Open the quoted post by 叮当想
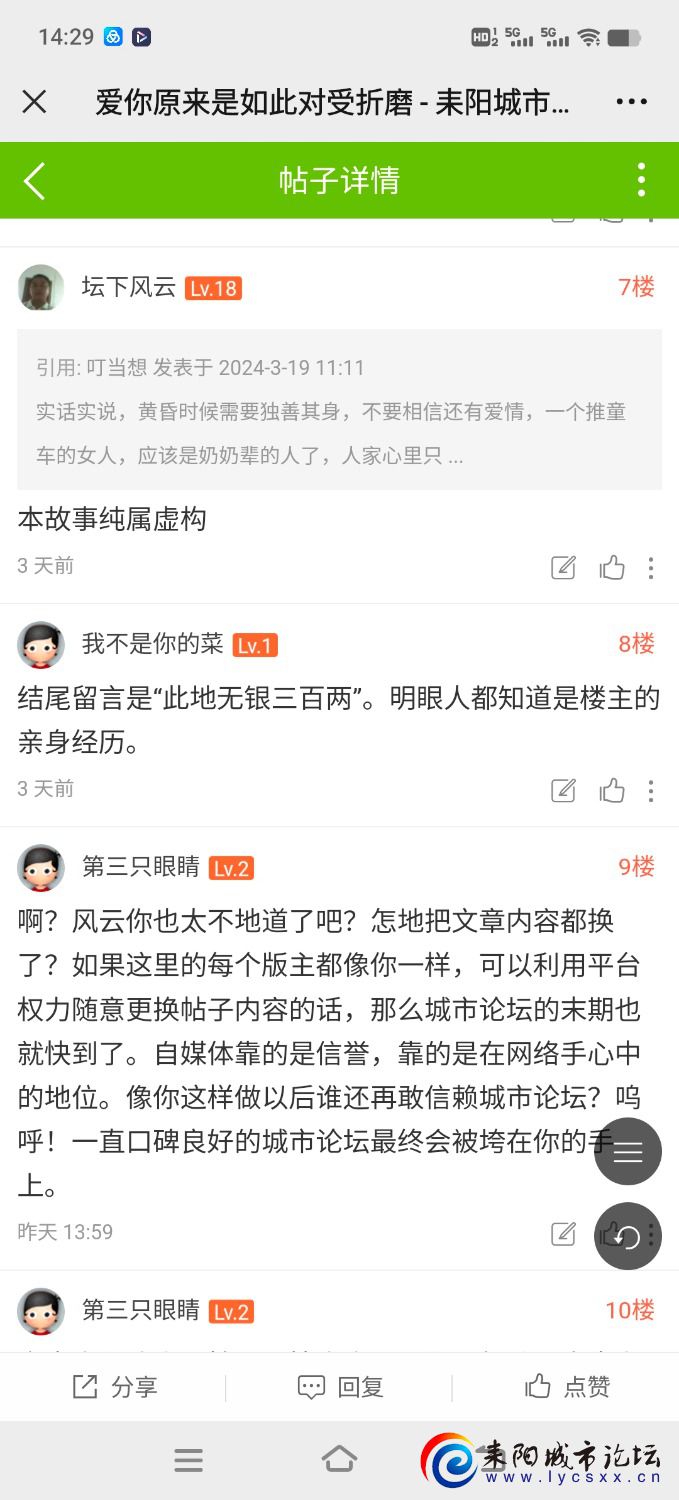 340,410
